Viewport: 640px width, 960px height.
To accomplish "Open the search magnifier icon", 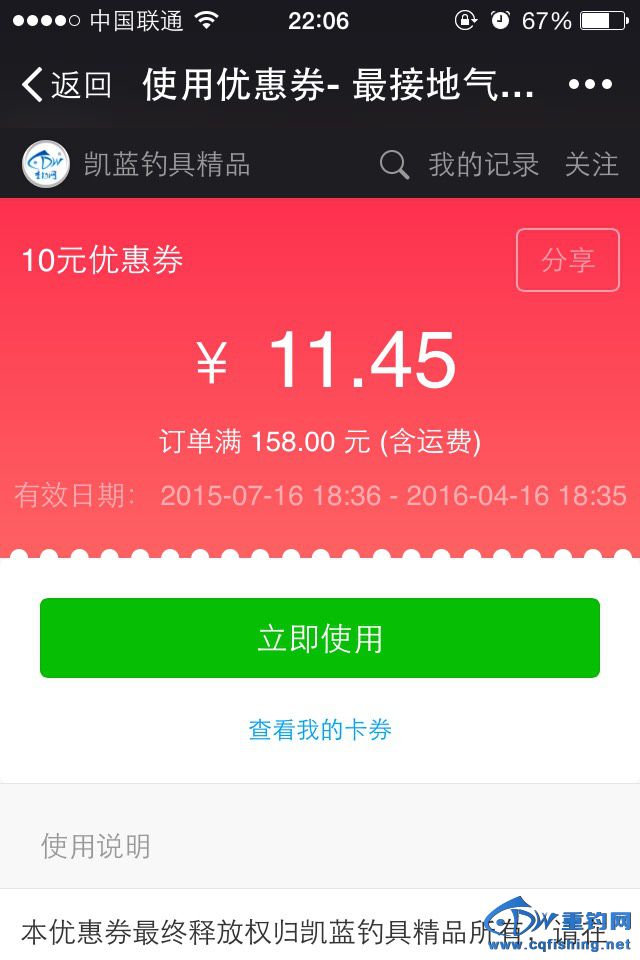I will click(x=394, y=165).
